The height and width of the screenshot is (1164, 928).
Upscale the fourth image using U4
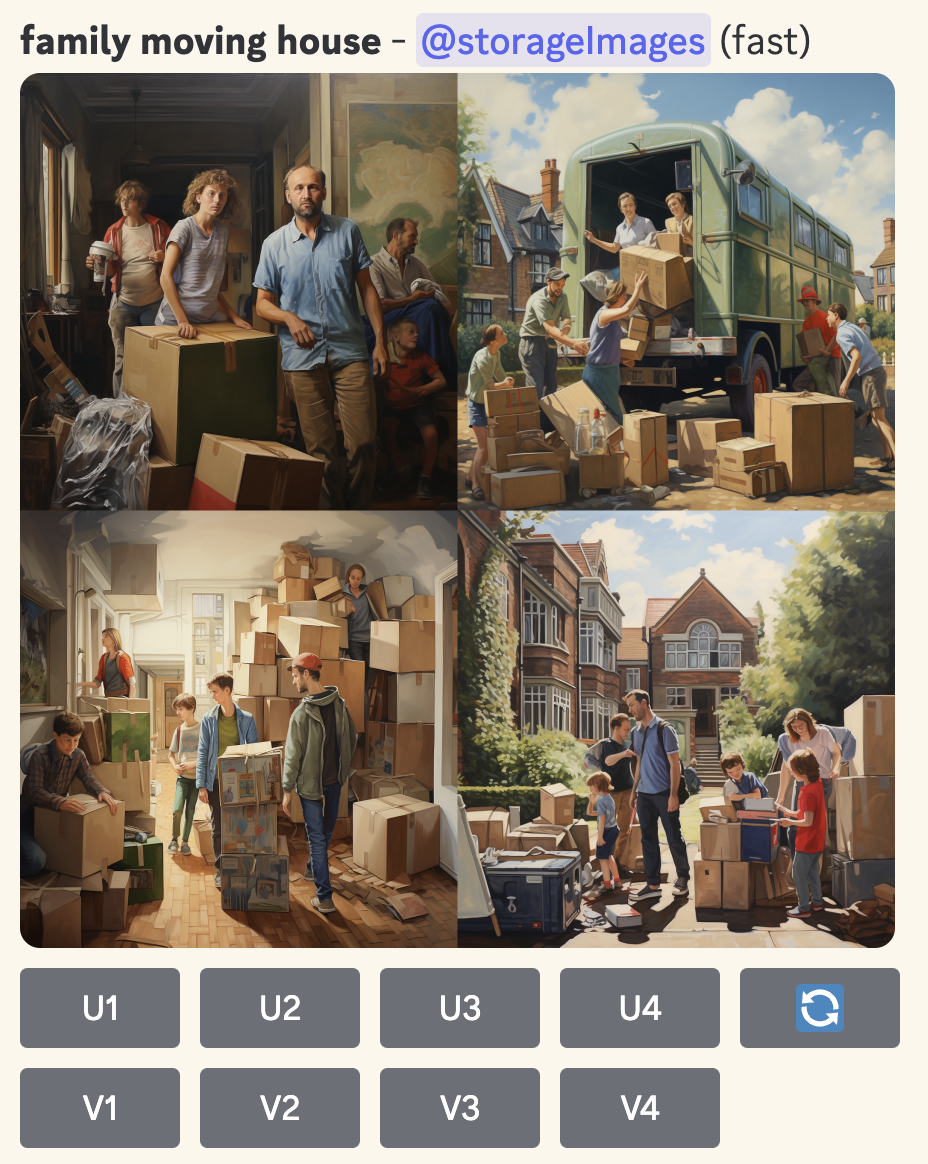point(640,1008)
